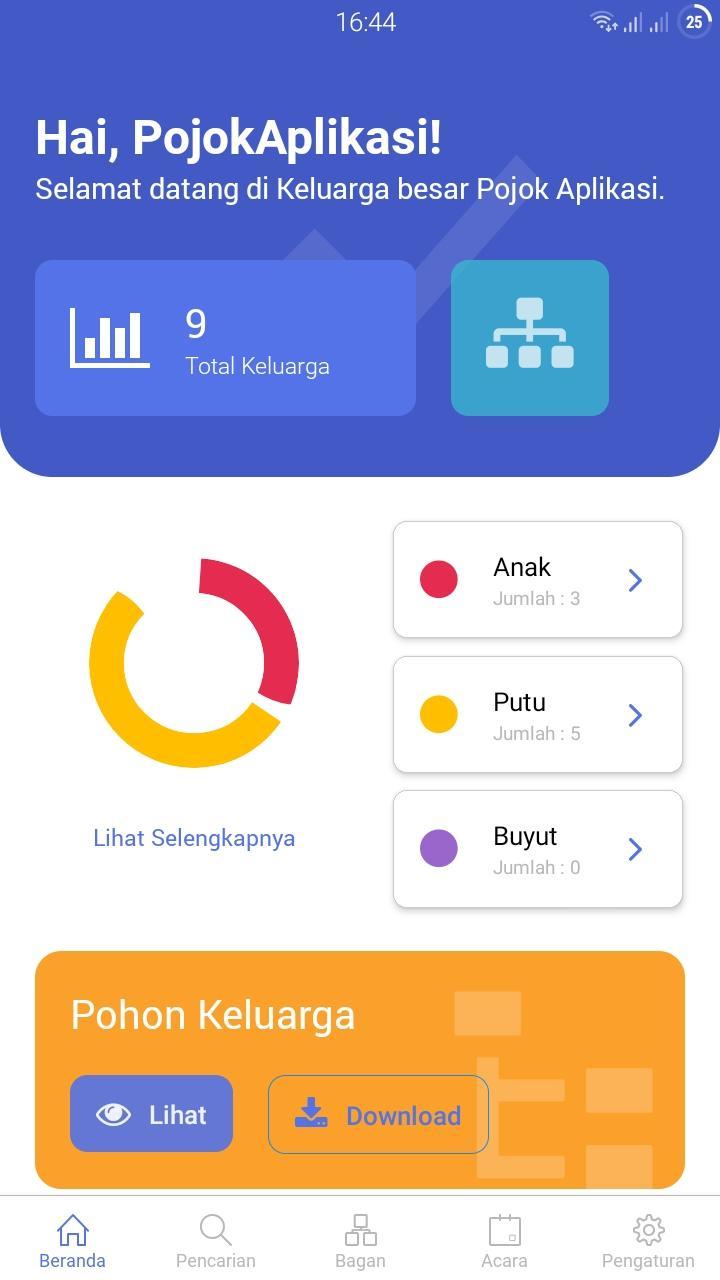Open the Total Keluarga card

[225, 338]
